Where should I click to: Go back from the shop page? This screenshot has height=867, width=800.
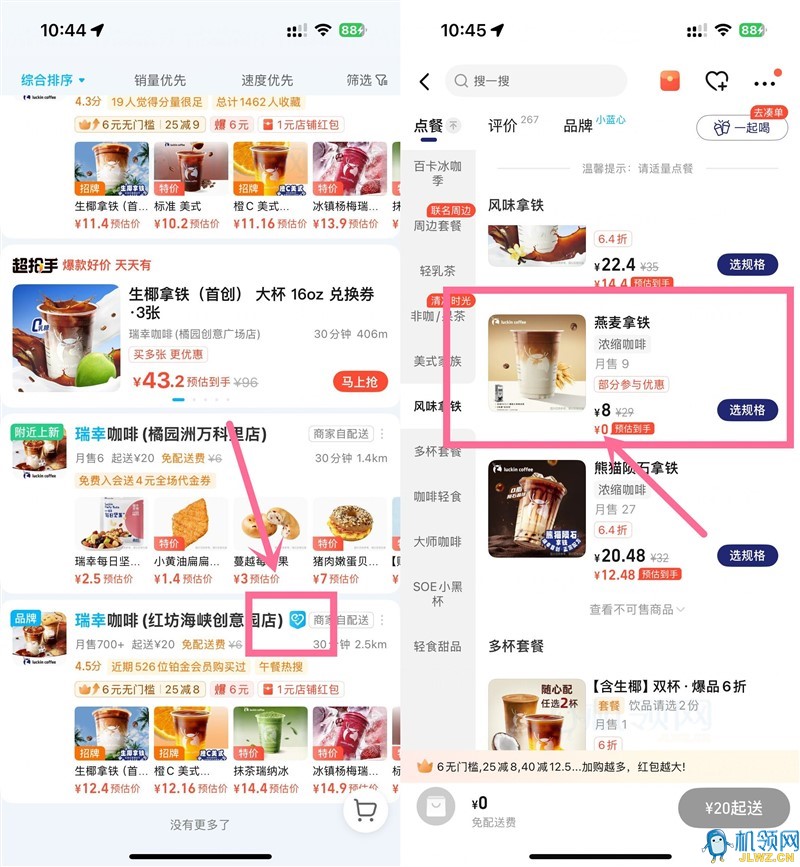click(x=425, y=82)
